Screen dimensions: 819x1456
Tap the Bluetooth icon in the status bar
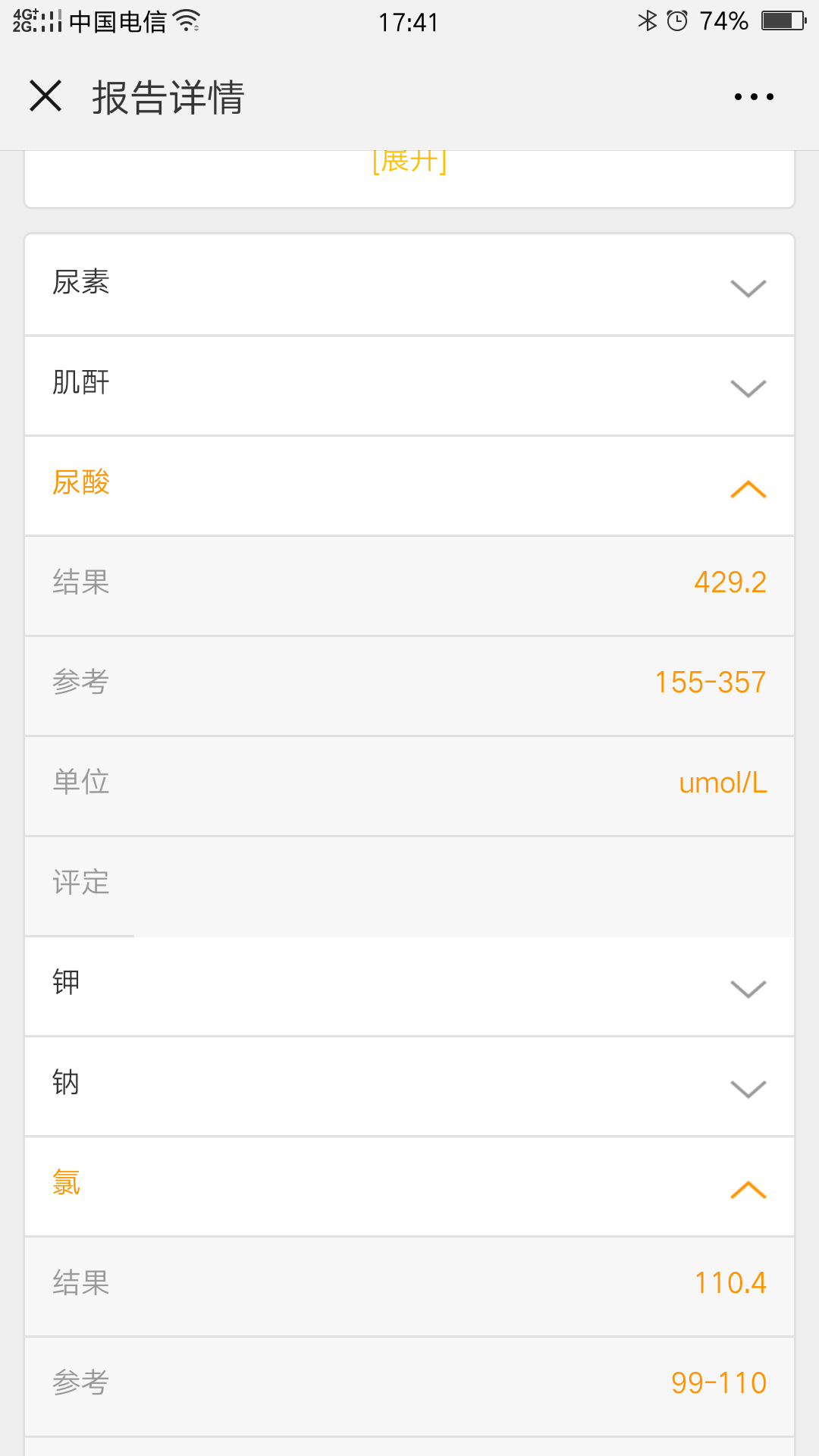648,20
